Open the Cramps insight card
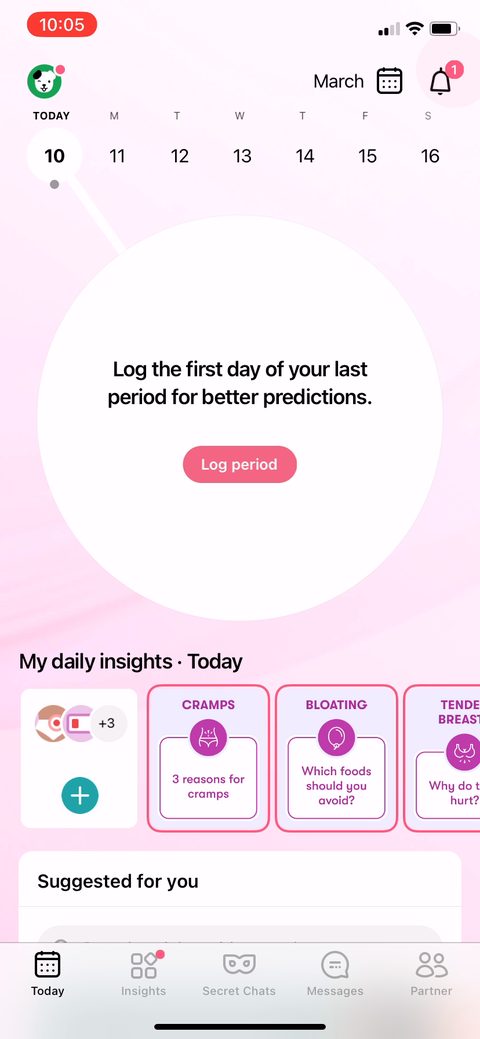 tap(208, 758)
